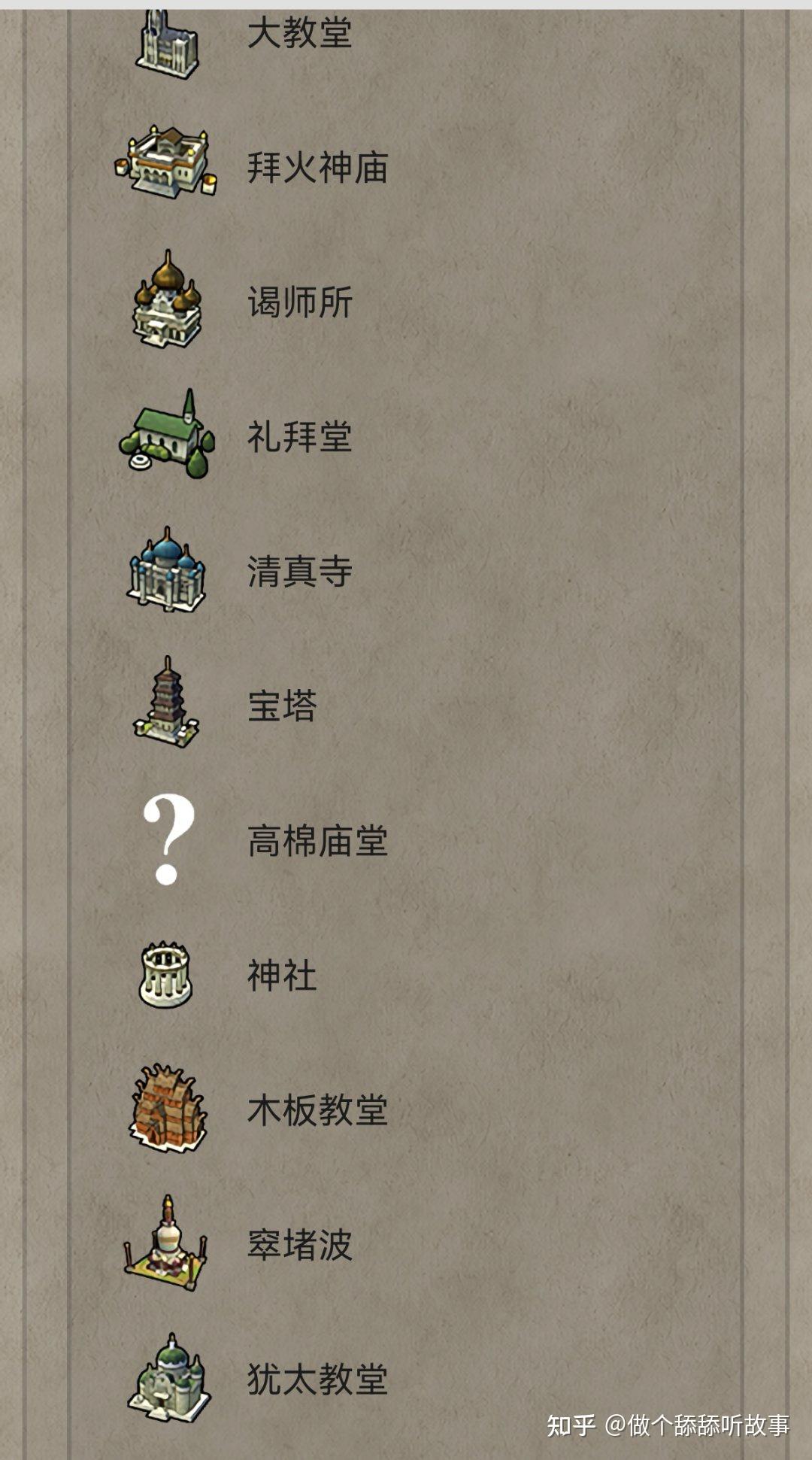Viewport: 812px width, 1460px height.
Task: Open the 宝塔 entry
Action: (282, 706)
